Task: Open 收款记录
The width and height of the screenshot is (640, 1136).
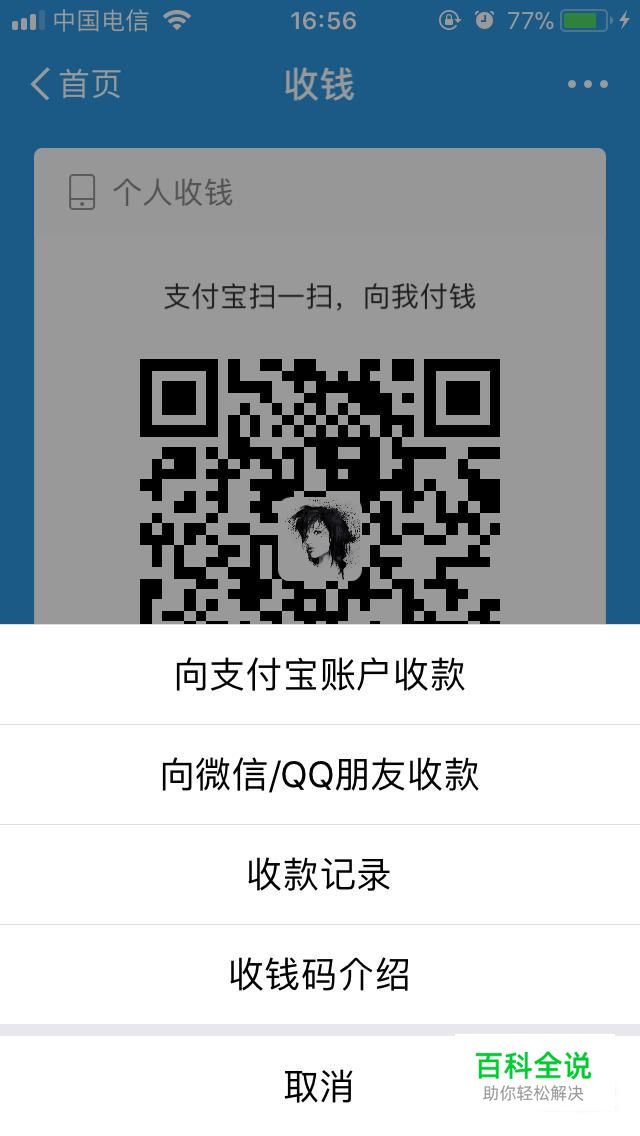Action: (320, 874)
